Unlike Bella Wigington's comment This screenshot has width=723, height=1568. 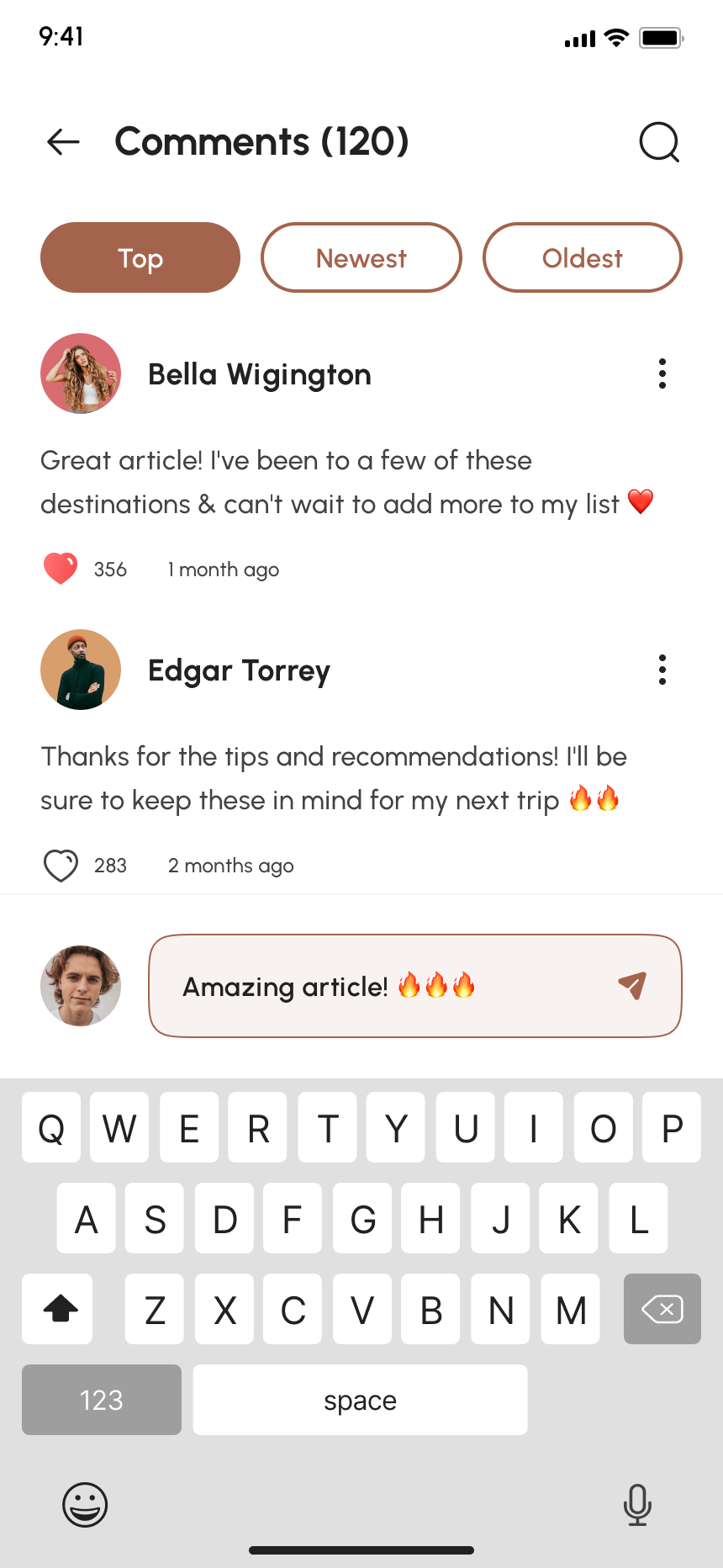click(61, 569)
